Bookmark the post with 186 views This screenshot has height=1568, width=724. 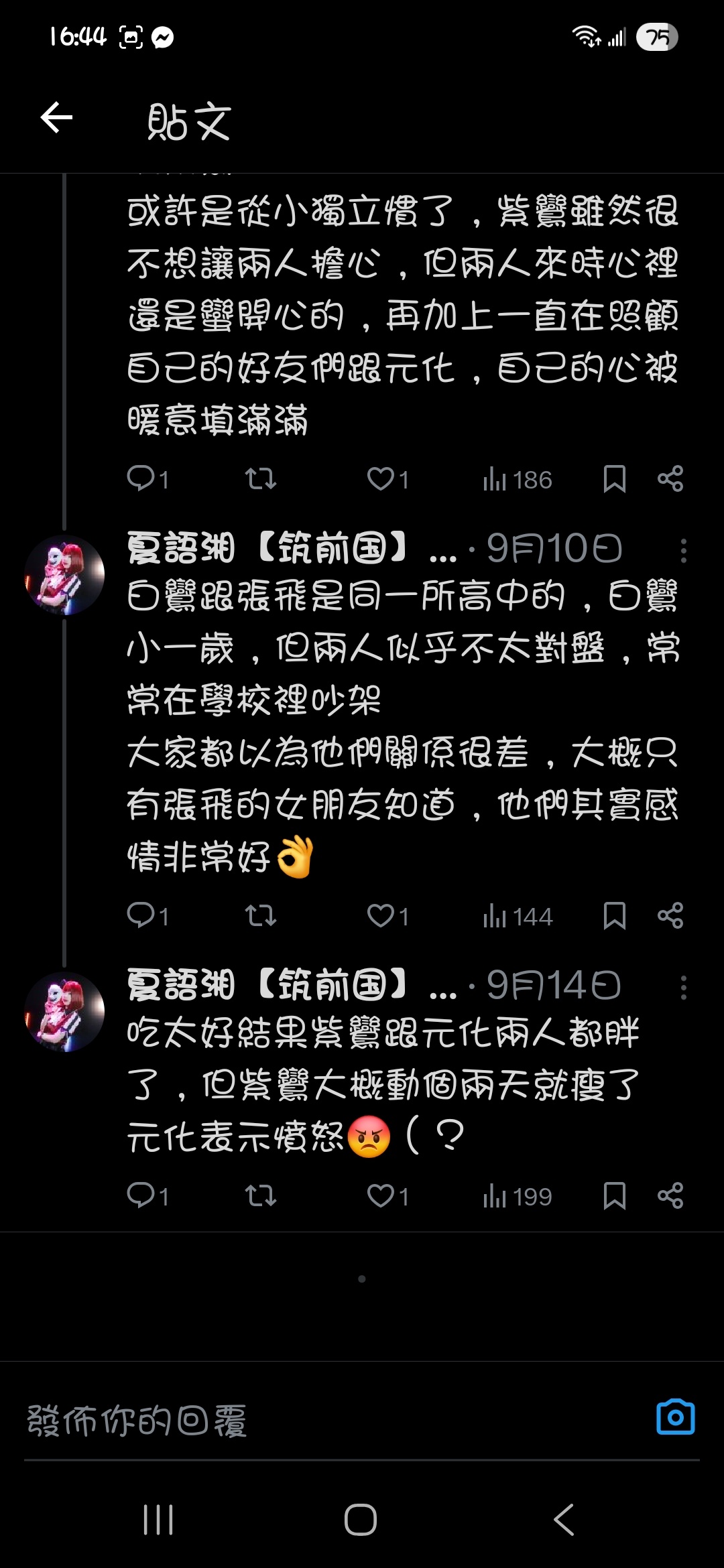(x=614, y=479)
